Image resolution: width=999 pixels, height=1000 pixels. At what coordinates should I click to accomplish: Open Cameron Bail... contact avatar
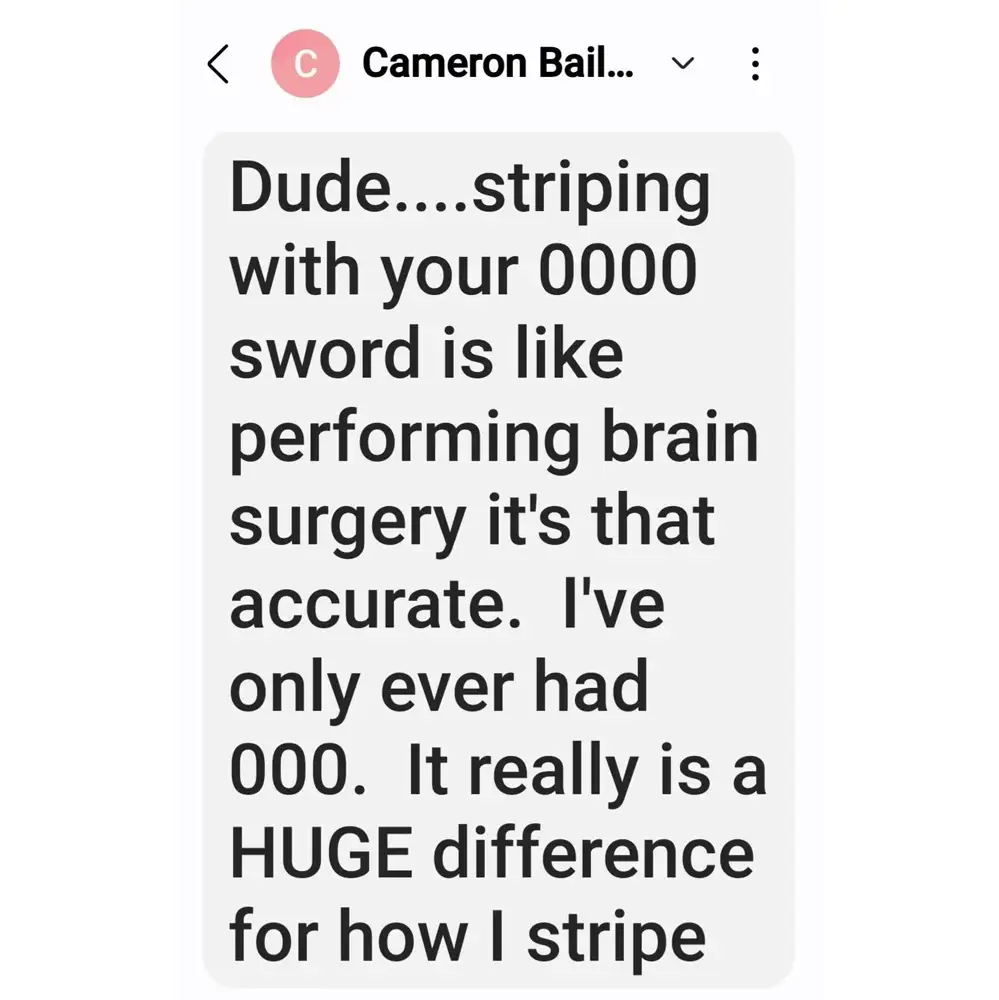305,64
